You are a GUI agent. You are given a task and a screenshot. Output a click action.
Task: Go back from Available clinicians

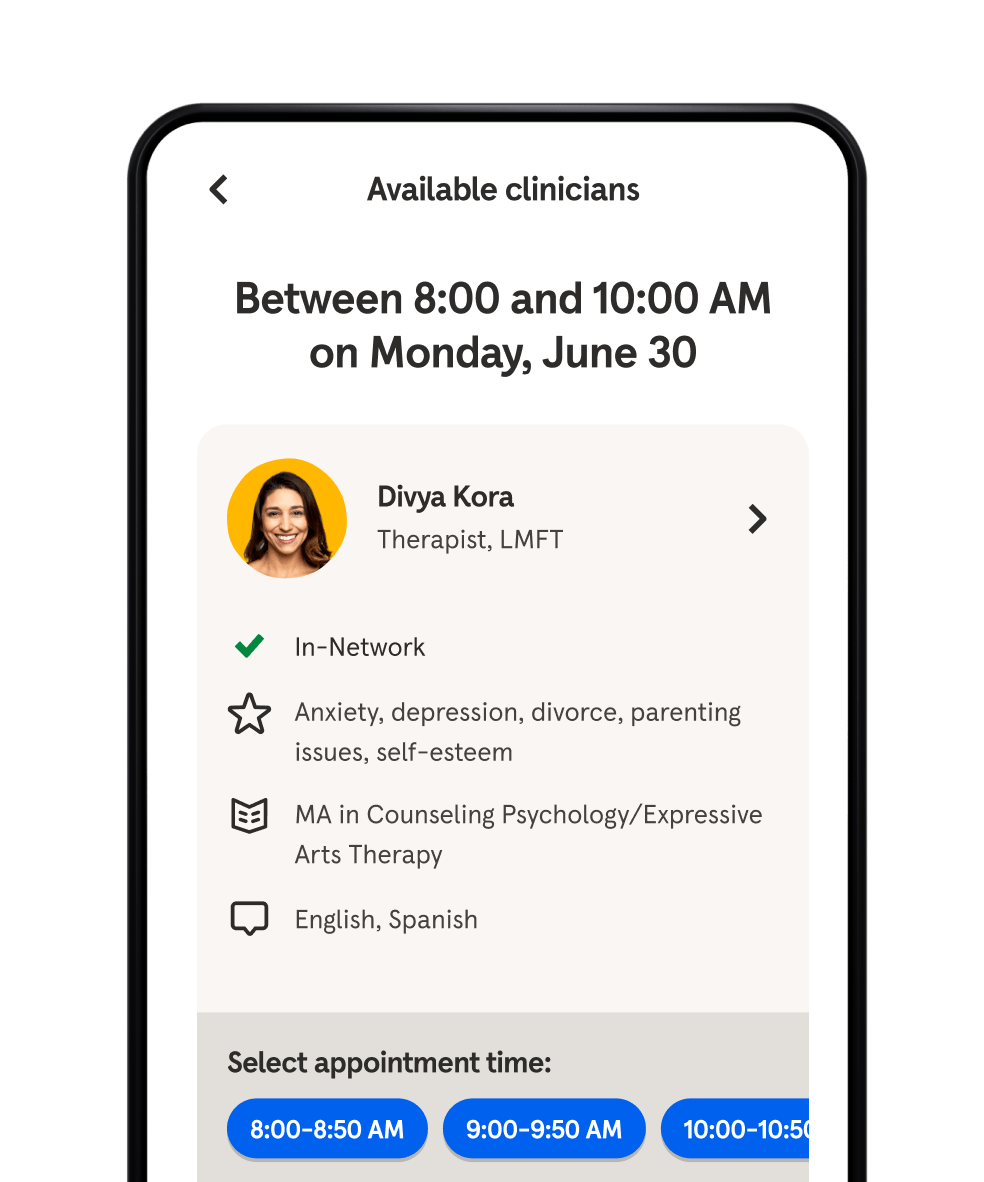click(219, 189)
